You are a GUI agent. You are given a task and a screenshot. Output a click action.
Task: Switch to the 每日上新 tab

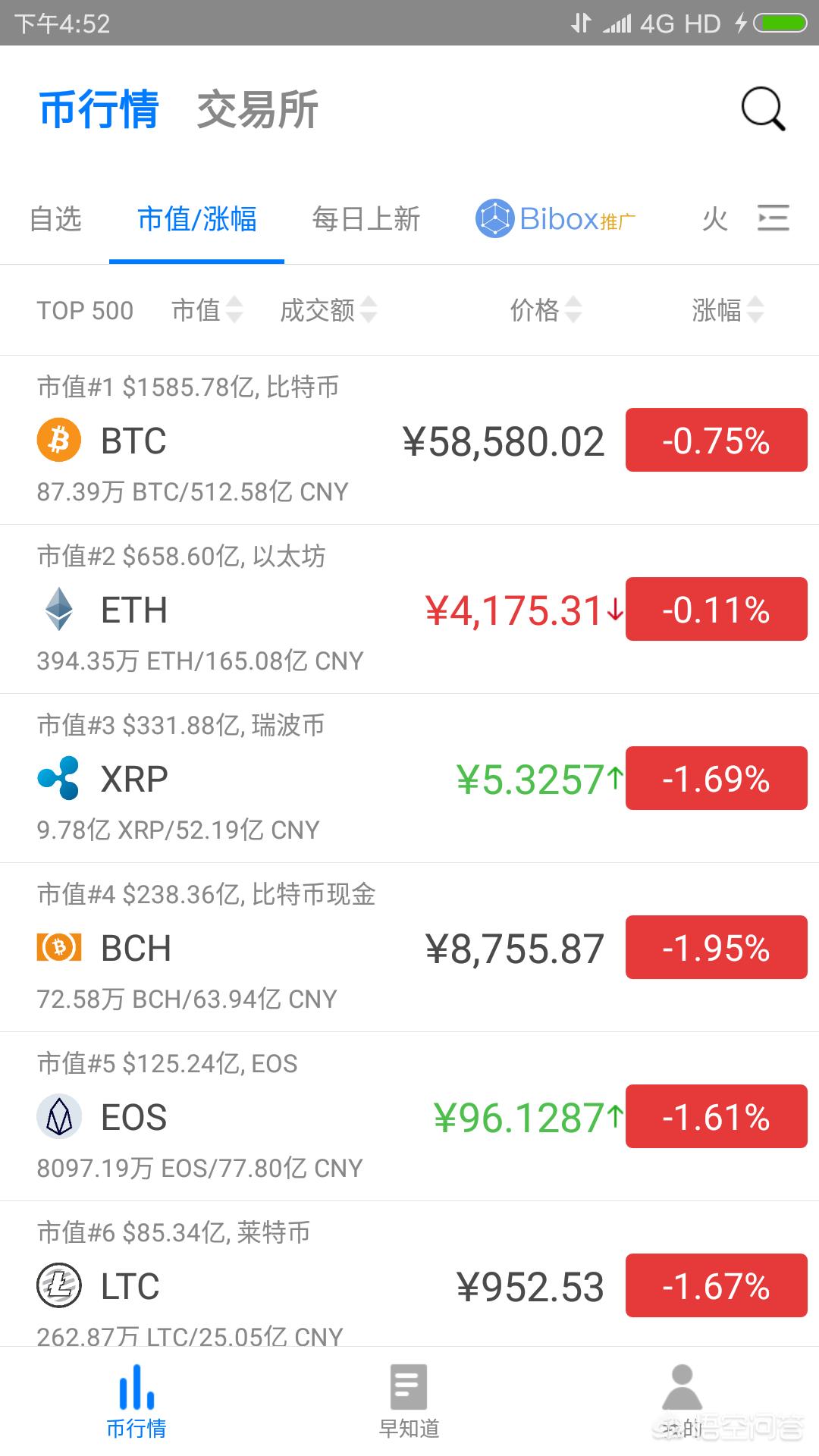pos(366,219)
